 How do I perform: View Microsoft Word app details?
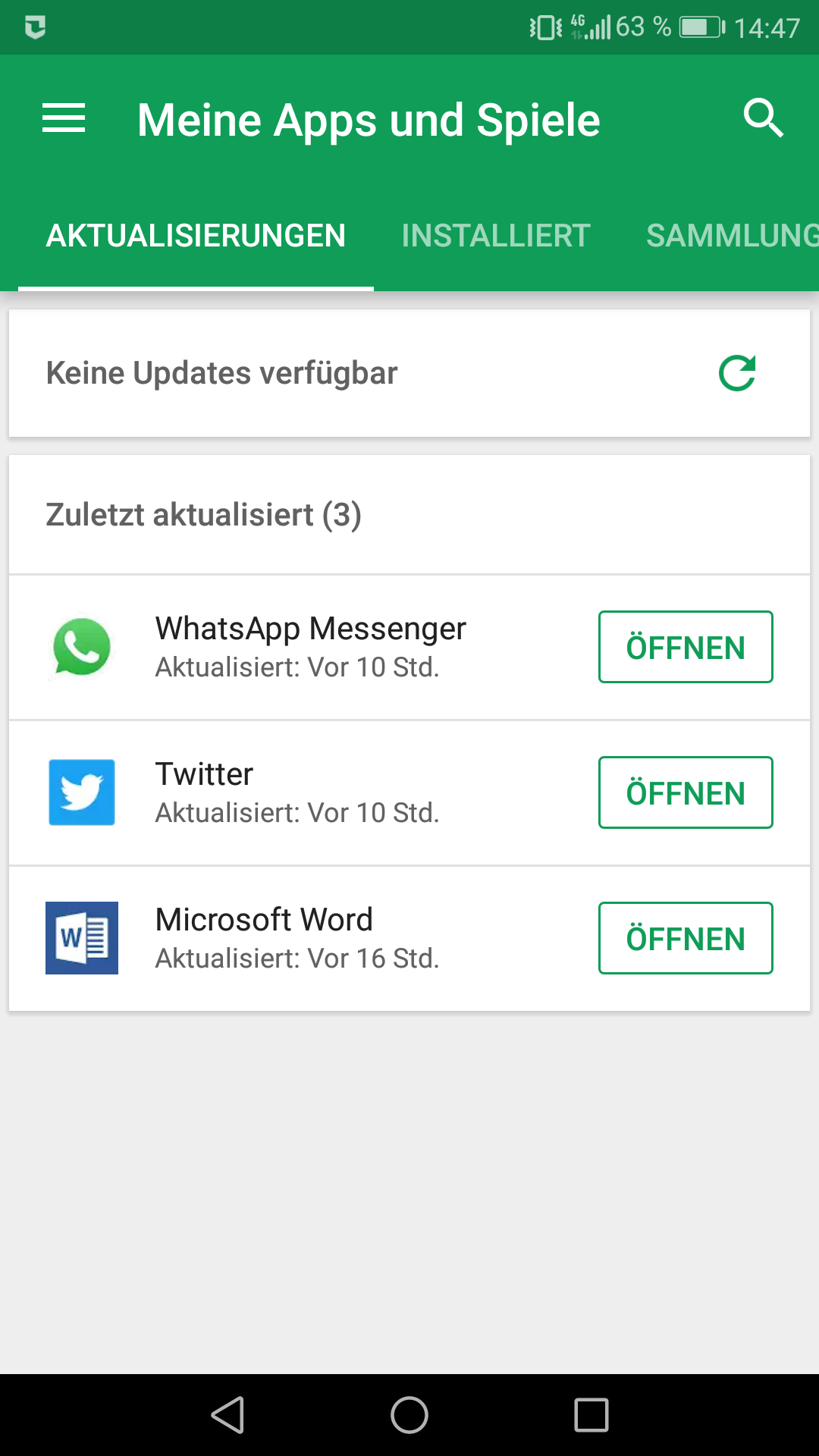(296, 937)
